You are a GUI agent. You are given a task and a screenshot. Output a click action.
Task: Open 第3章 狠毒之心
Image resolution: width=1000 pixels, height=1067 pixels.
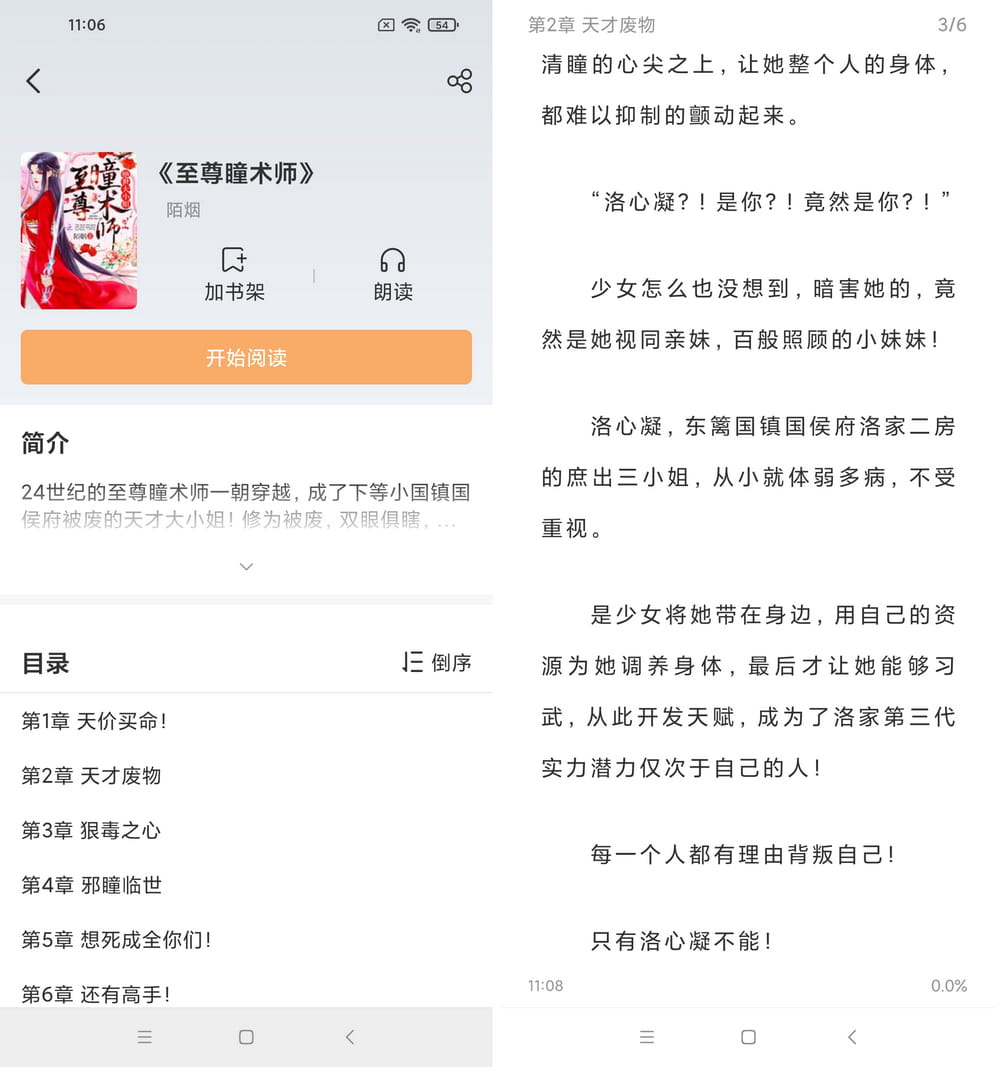tap(92, 831)
